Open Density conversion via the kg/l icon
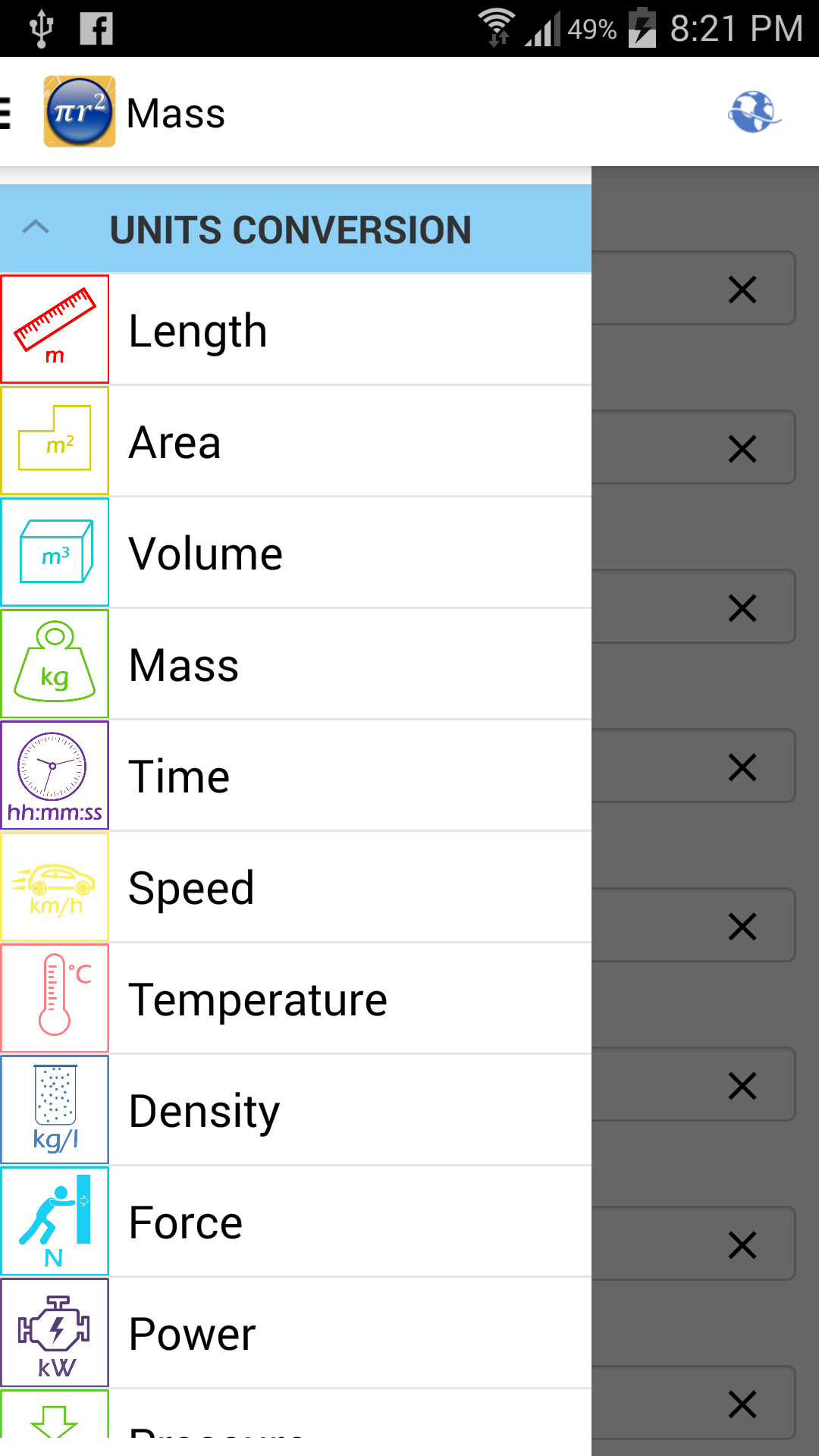 click(x=55, y=1109)
